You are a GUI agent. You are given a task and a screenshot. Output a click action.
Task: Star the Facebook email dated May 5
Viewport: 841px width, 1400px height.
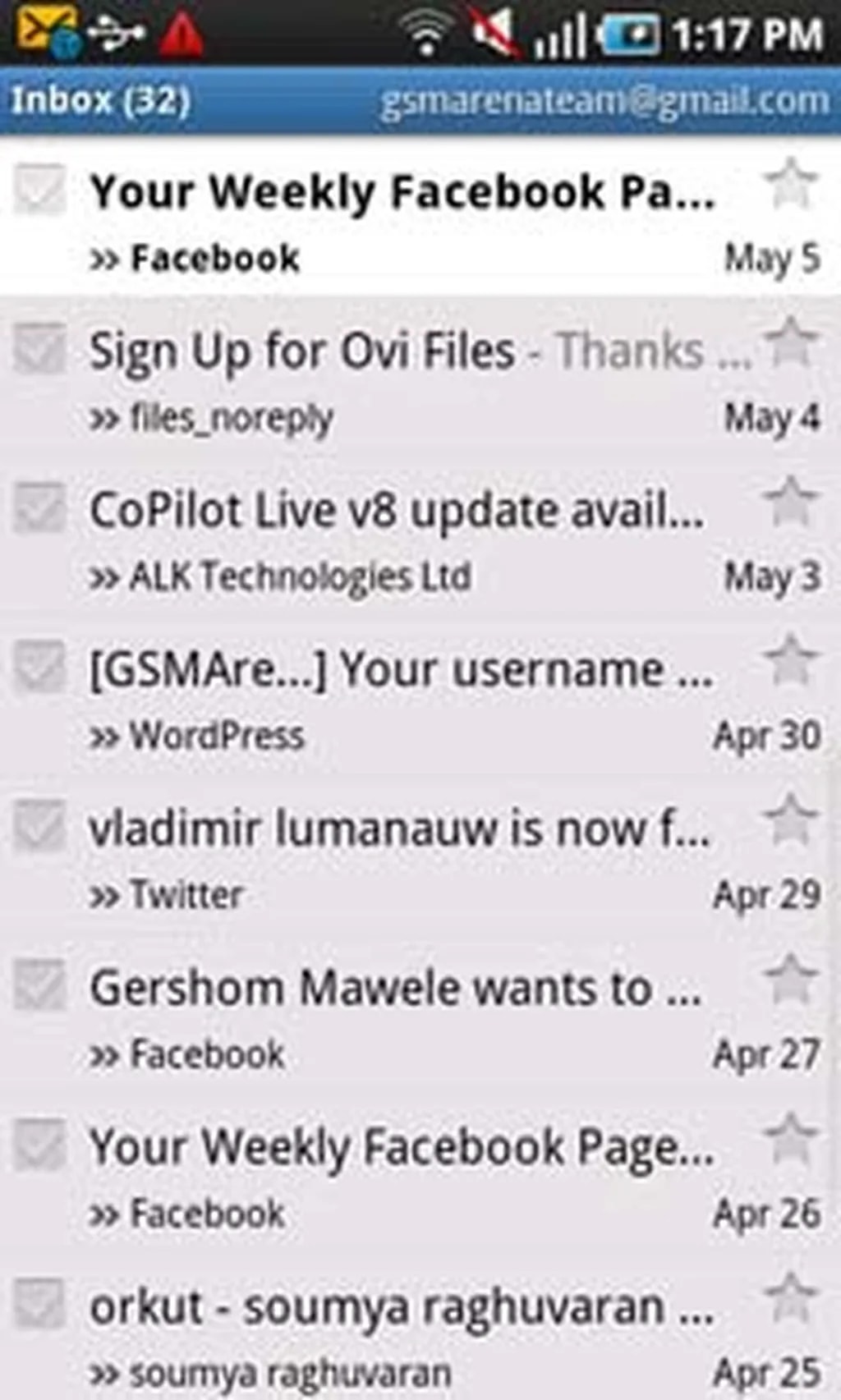point(791,184)
